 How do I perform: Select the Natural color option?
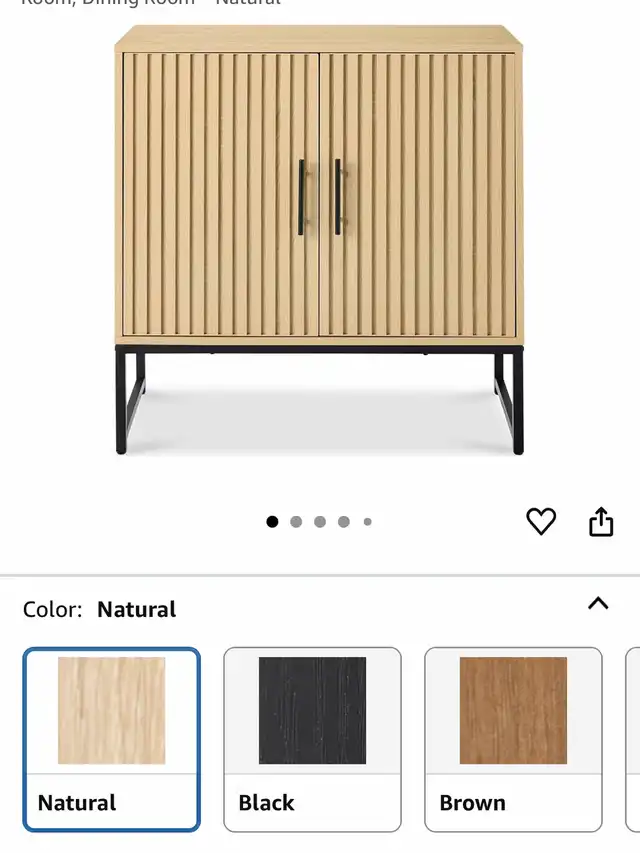pos(112,739)
